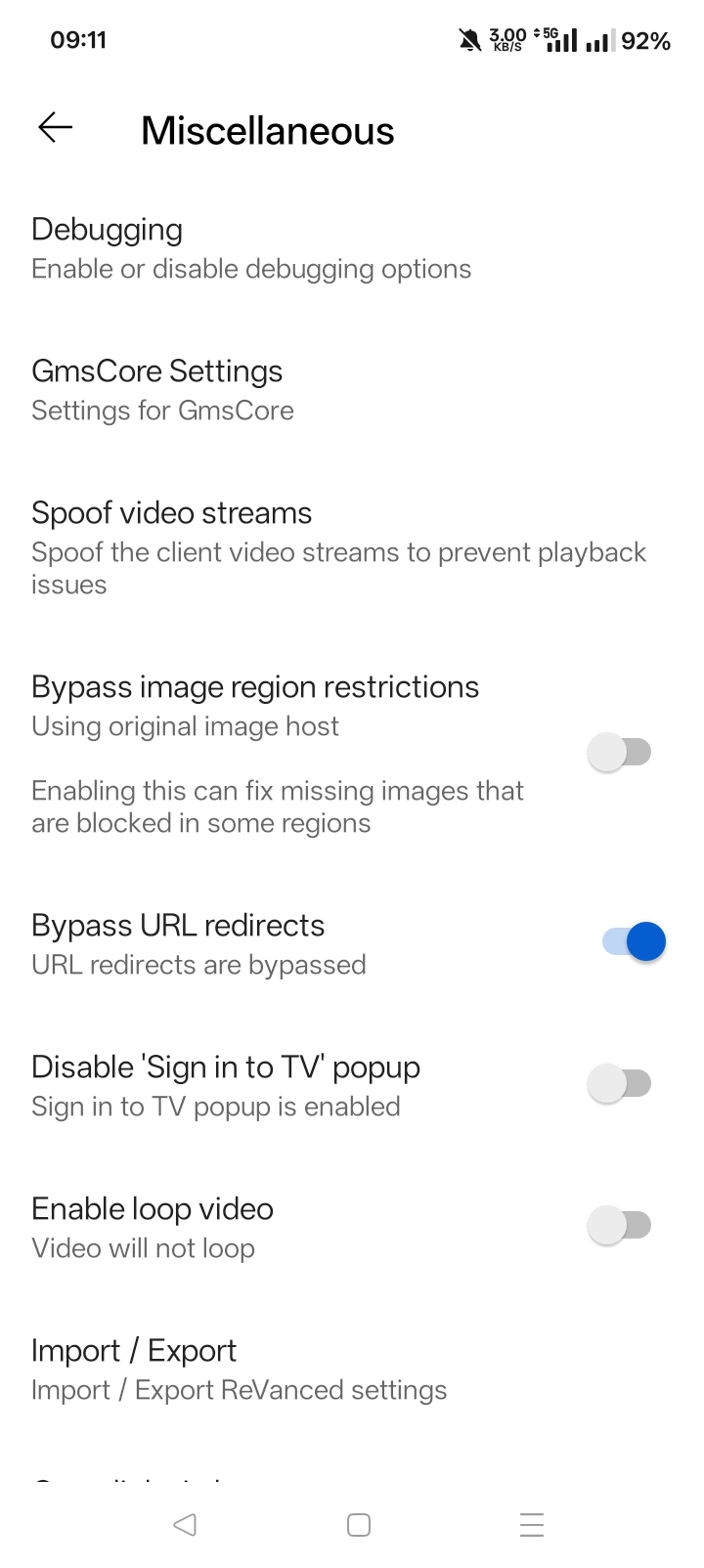
Task: Tap the system home button
Action: (x=359, y=1525)
